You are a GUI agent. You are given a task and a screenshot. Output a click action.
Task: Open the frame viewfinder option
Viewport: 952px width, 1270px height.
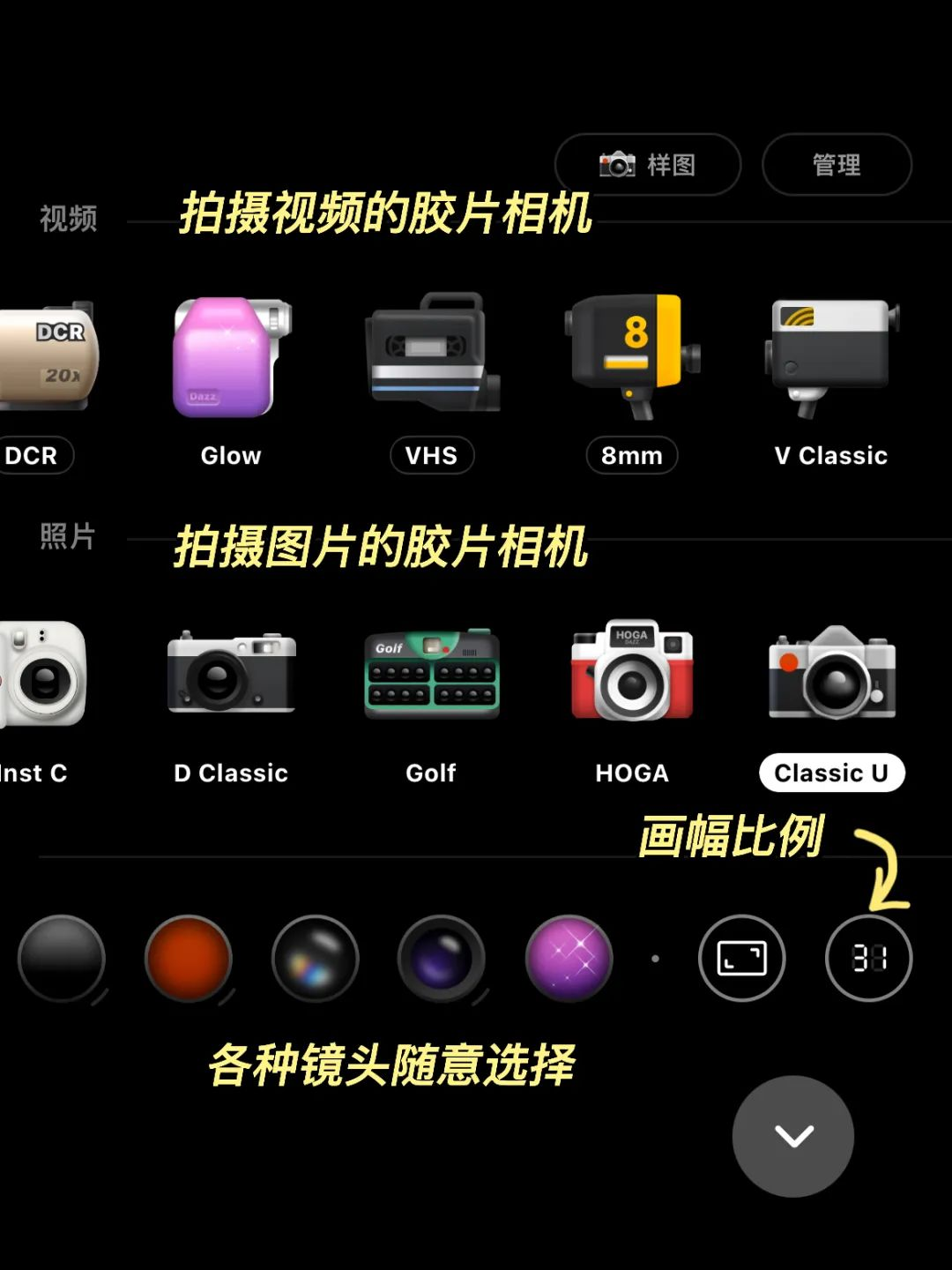pos(741,959)
